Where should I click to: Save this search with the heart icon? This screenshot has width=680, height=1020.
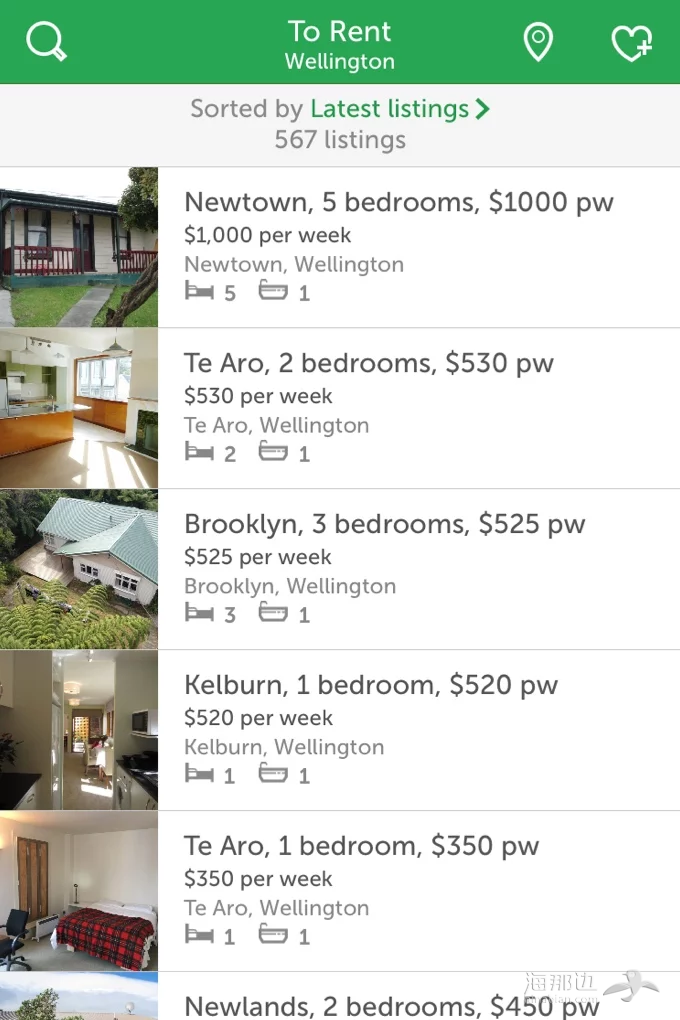[x=631, y=43]
